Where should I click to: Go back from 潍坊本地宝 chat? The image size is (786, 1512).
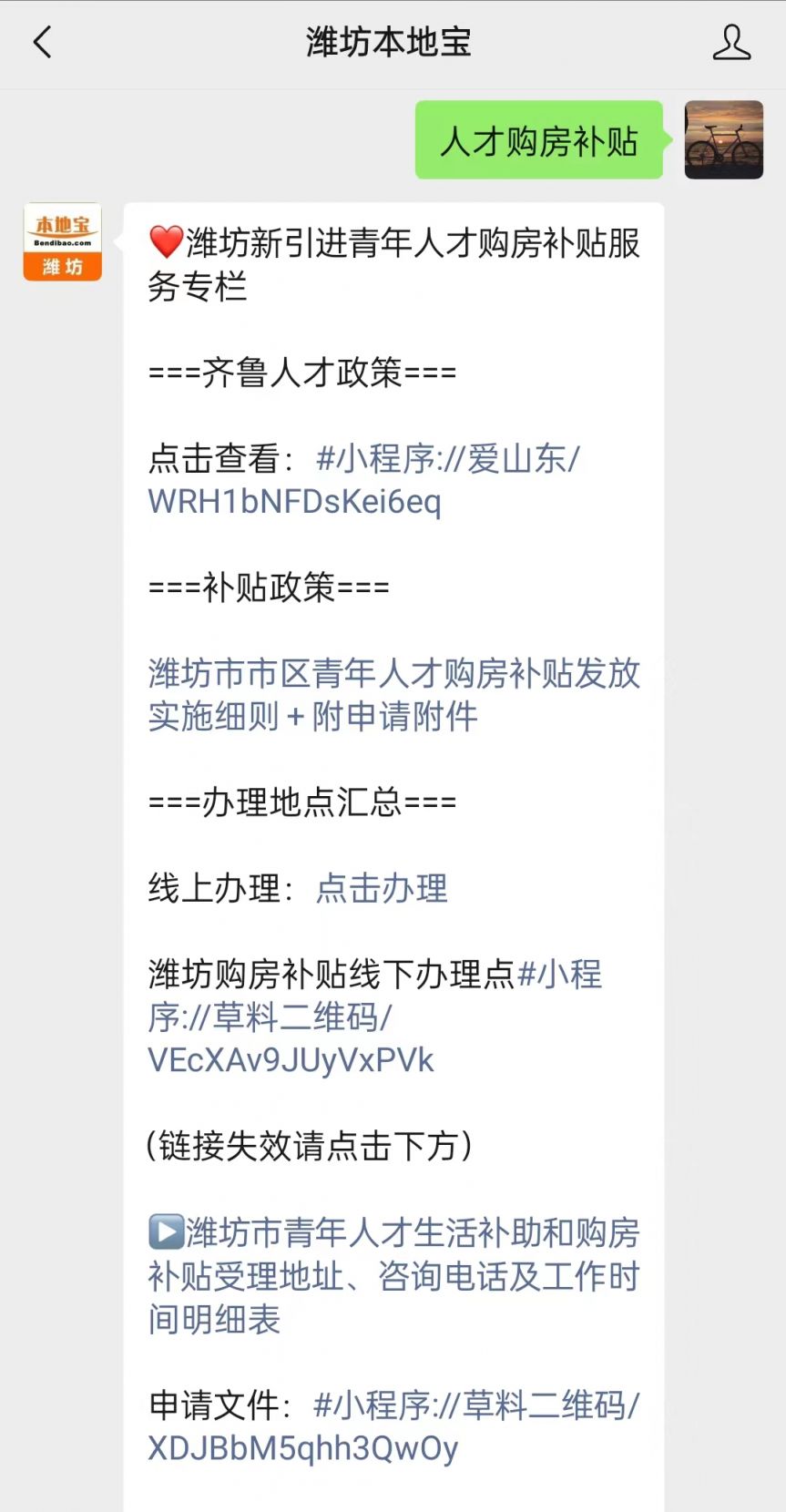[x=42, y=43]
